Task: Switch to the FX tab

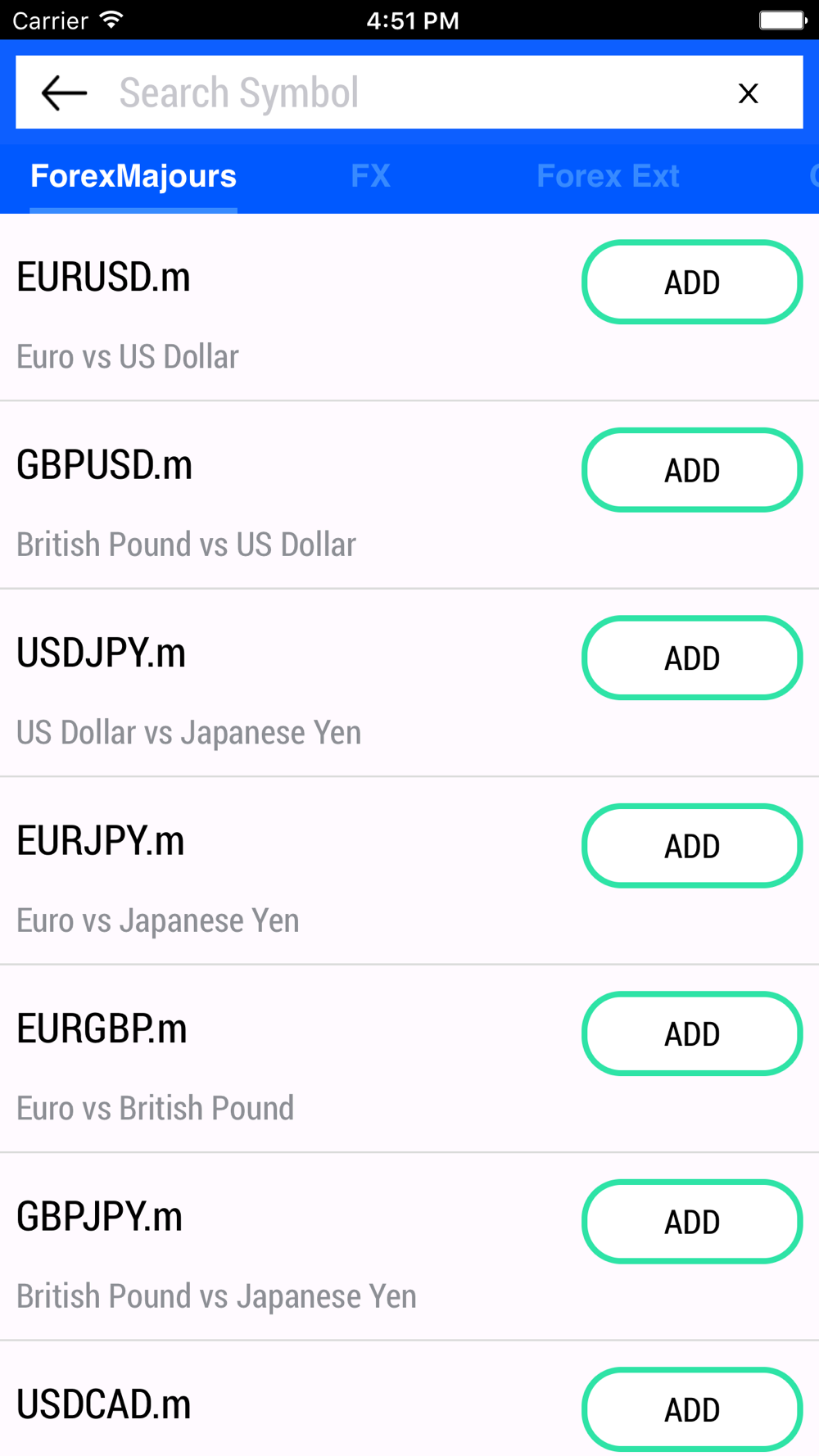Action: (370, 176)
